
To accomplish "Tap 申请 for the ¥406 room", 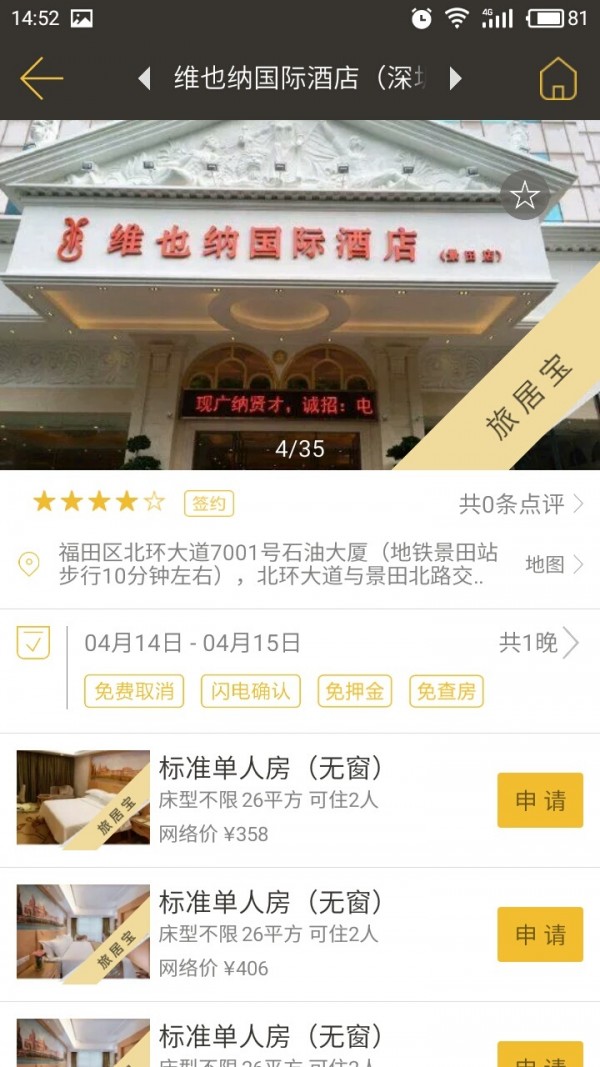I will point(540,934).
